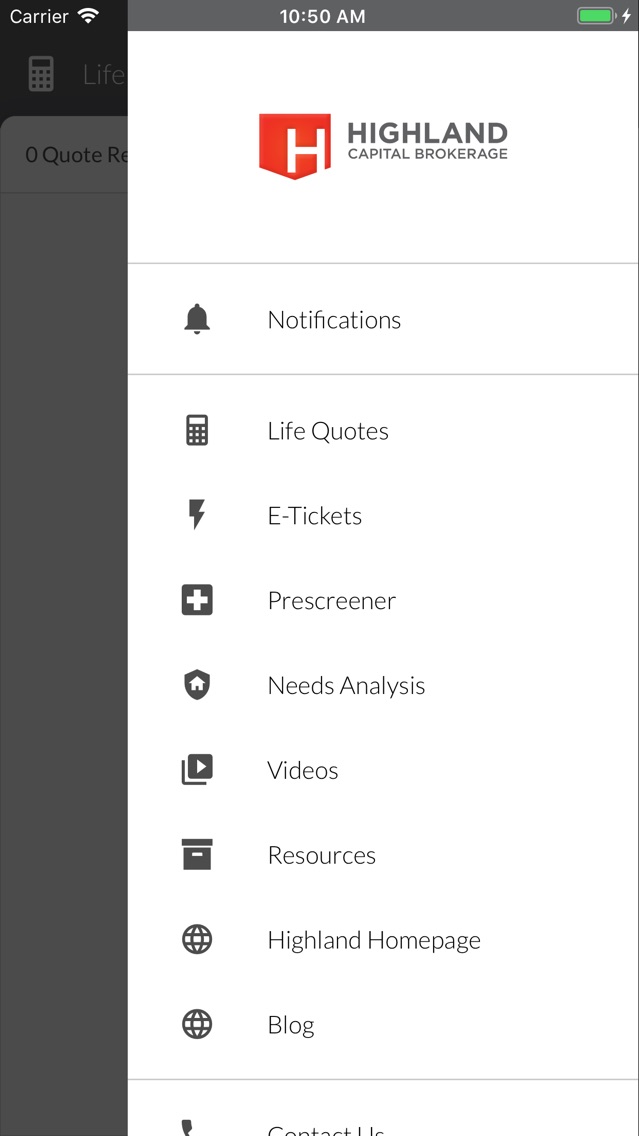Open Needs Analysis

tap(383, 685)
